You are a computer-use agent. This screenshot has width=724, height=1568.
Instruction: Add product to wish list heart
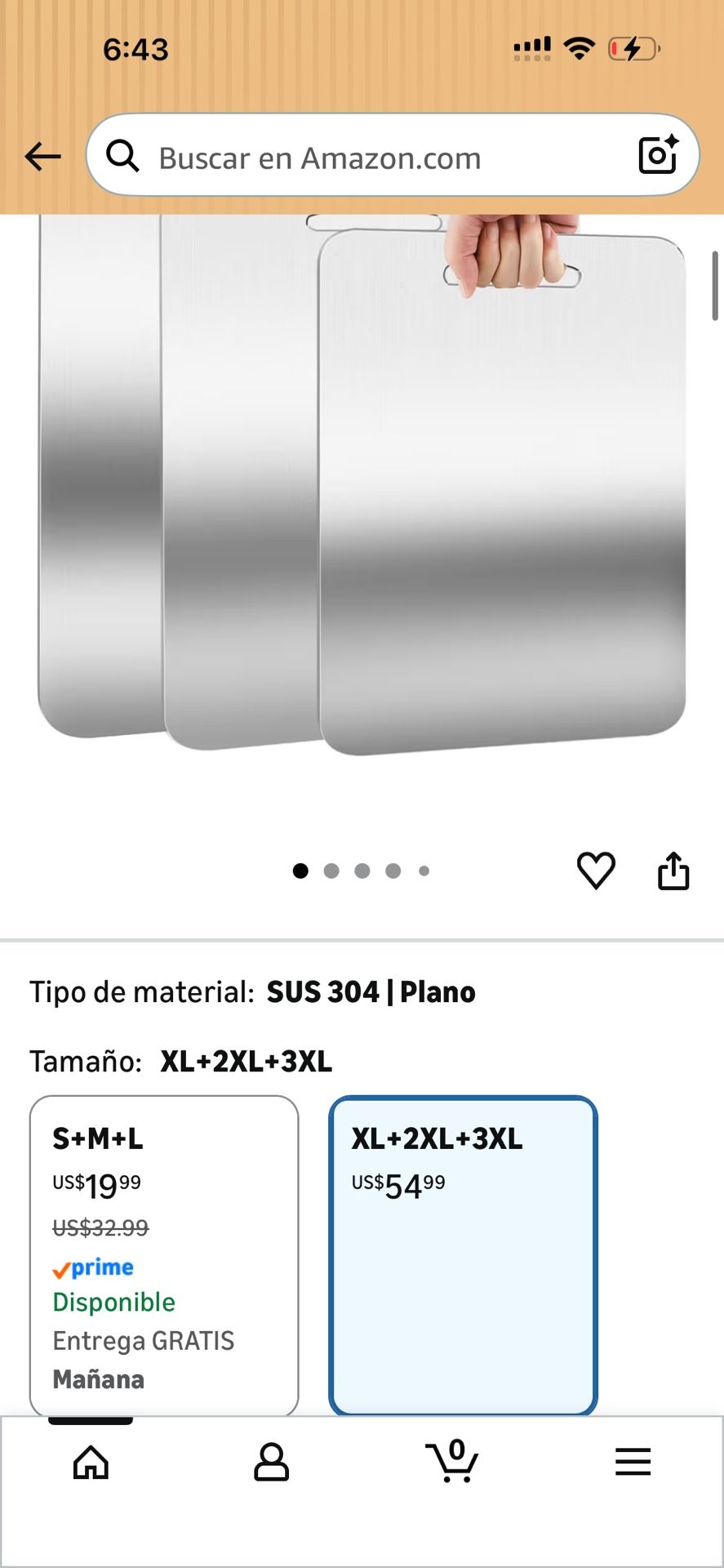[x=596, y=870]
